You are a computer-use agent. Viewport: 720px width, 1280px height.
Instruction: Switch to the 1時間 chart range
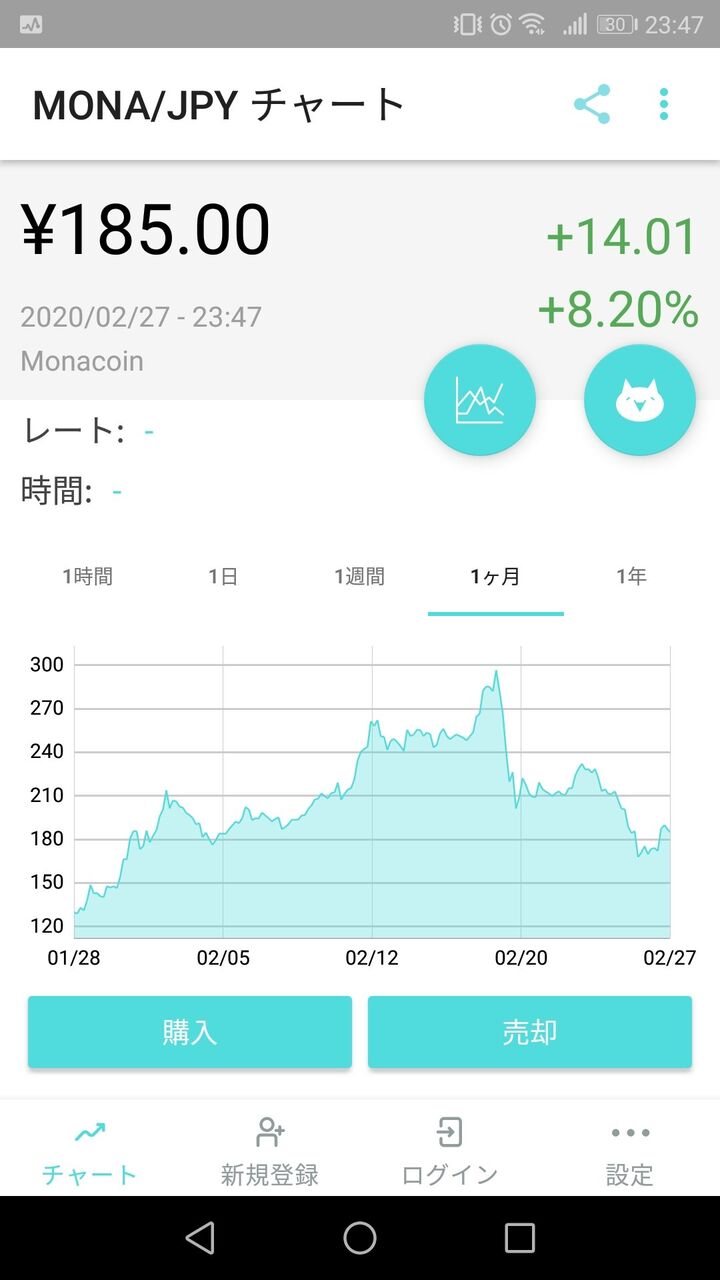tap(87, 577)
